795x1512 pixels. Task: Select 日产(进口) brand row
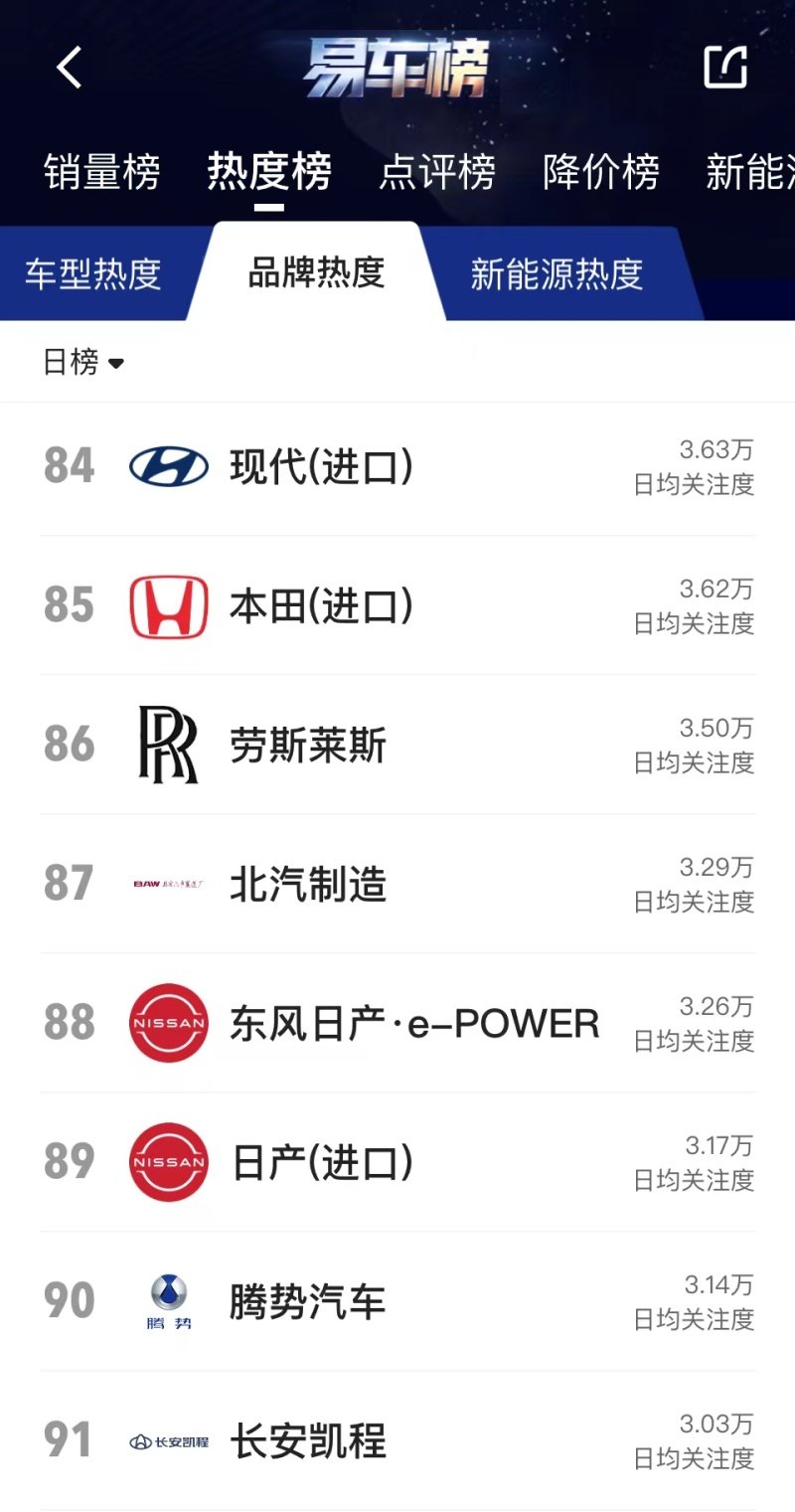point(397,1162)
